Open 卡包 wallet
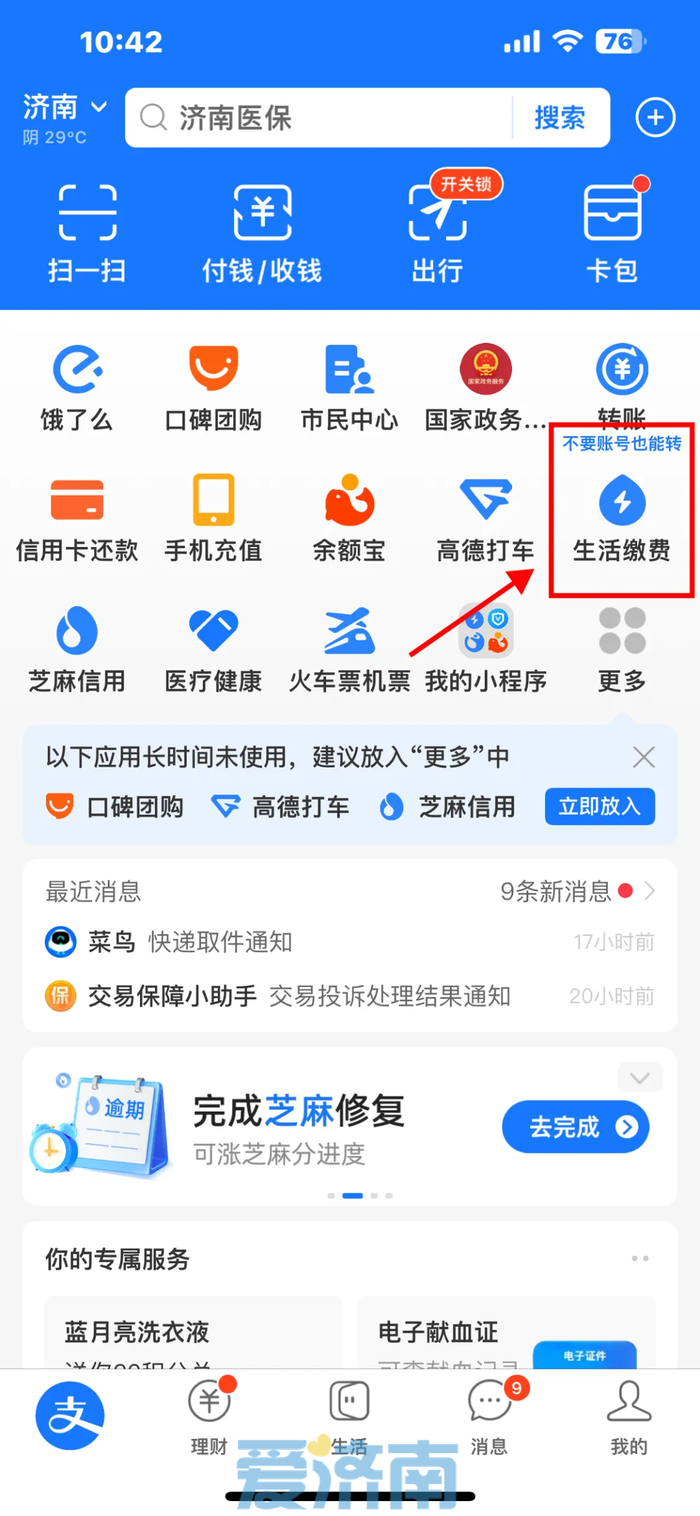 (612, 232)
